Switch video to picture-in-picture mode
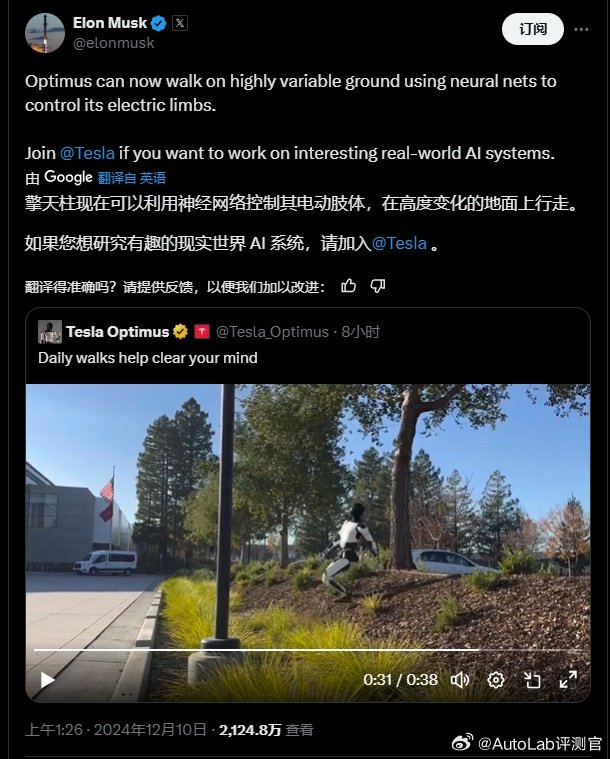Viewport: 610px width, 759px height. point(532,680)
